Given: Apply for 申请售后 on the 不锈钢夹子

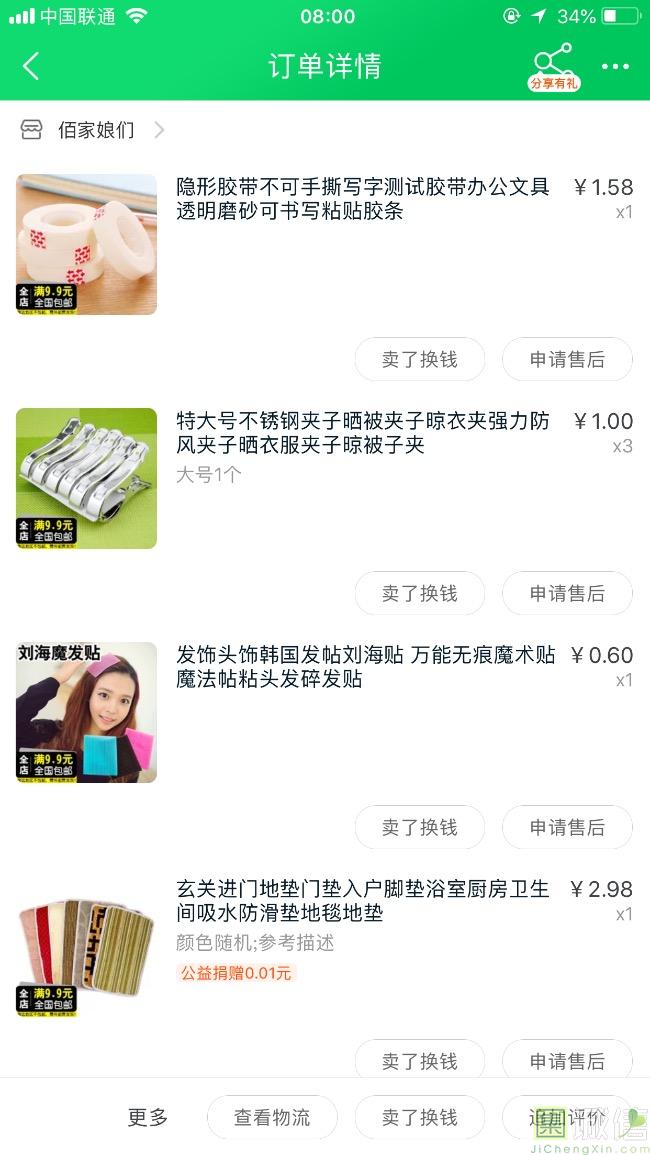Looking at the screenshot, I should pos(567,593).
